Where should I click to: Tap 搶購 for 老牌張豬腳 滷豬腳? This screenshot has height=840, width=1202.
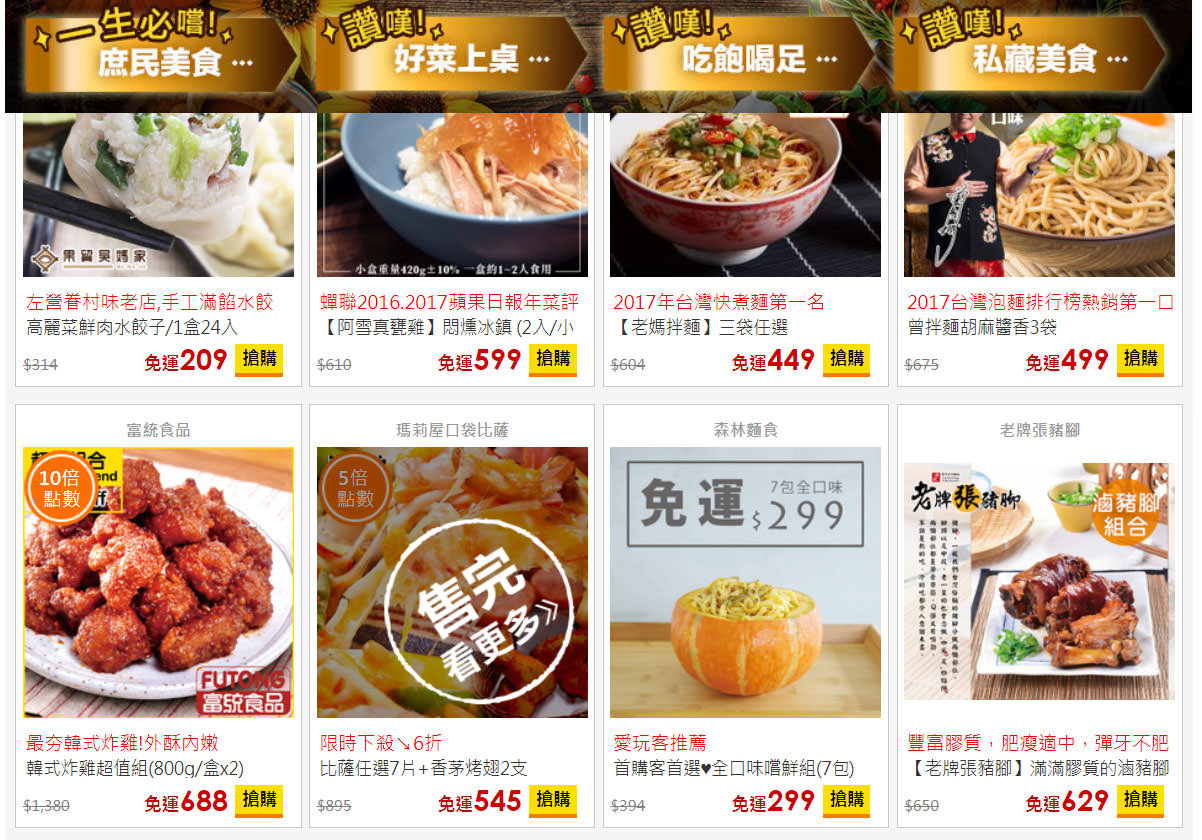(1140, 800)
